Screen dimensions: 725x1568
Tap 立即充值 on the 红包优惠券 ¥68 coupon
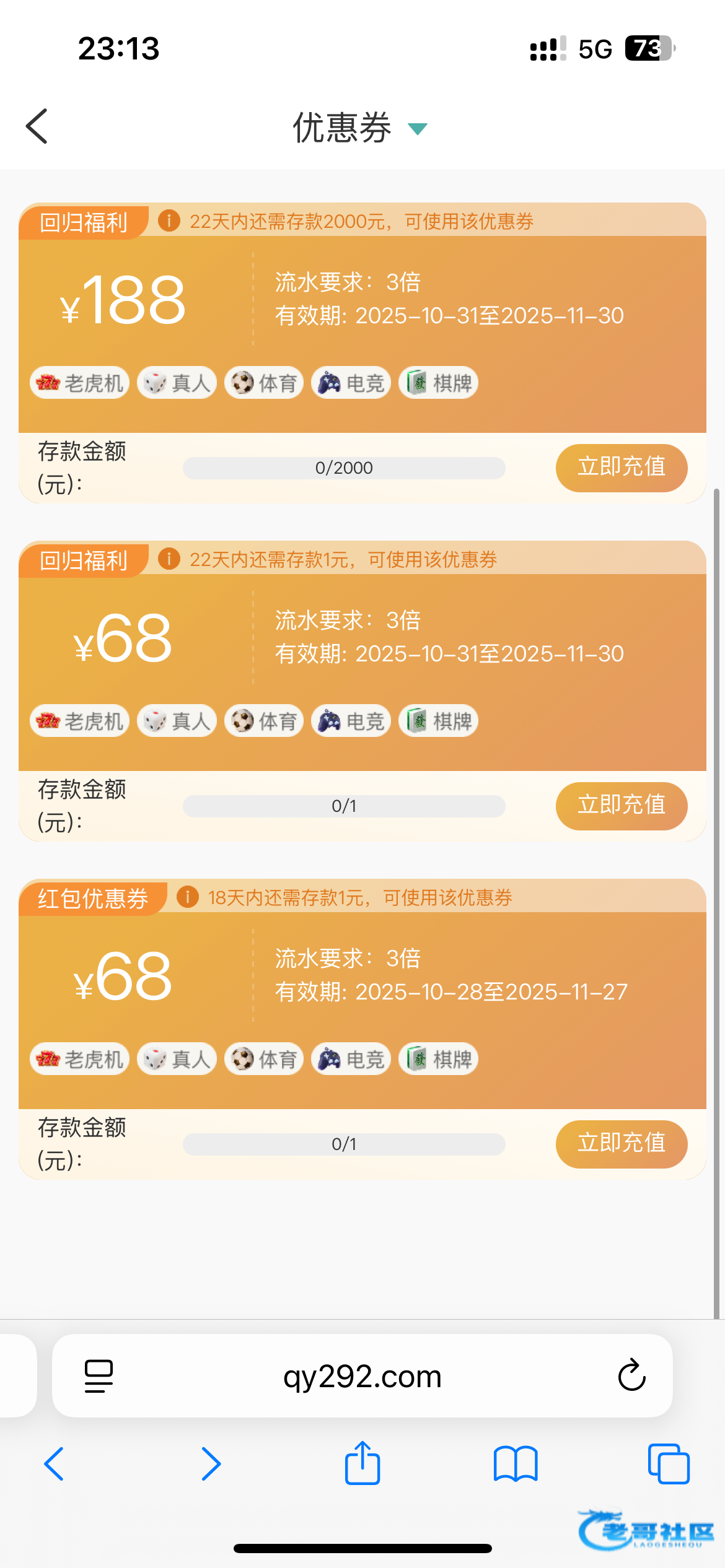(622, 1144)
